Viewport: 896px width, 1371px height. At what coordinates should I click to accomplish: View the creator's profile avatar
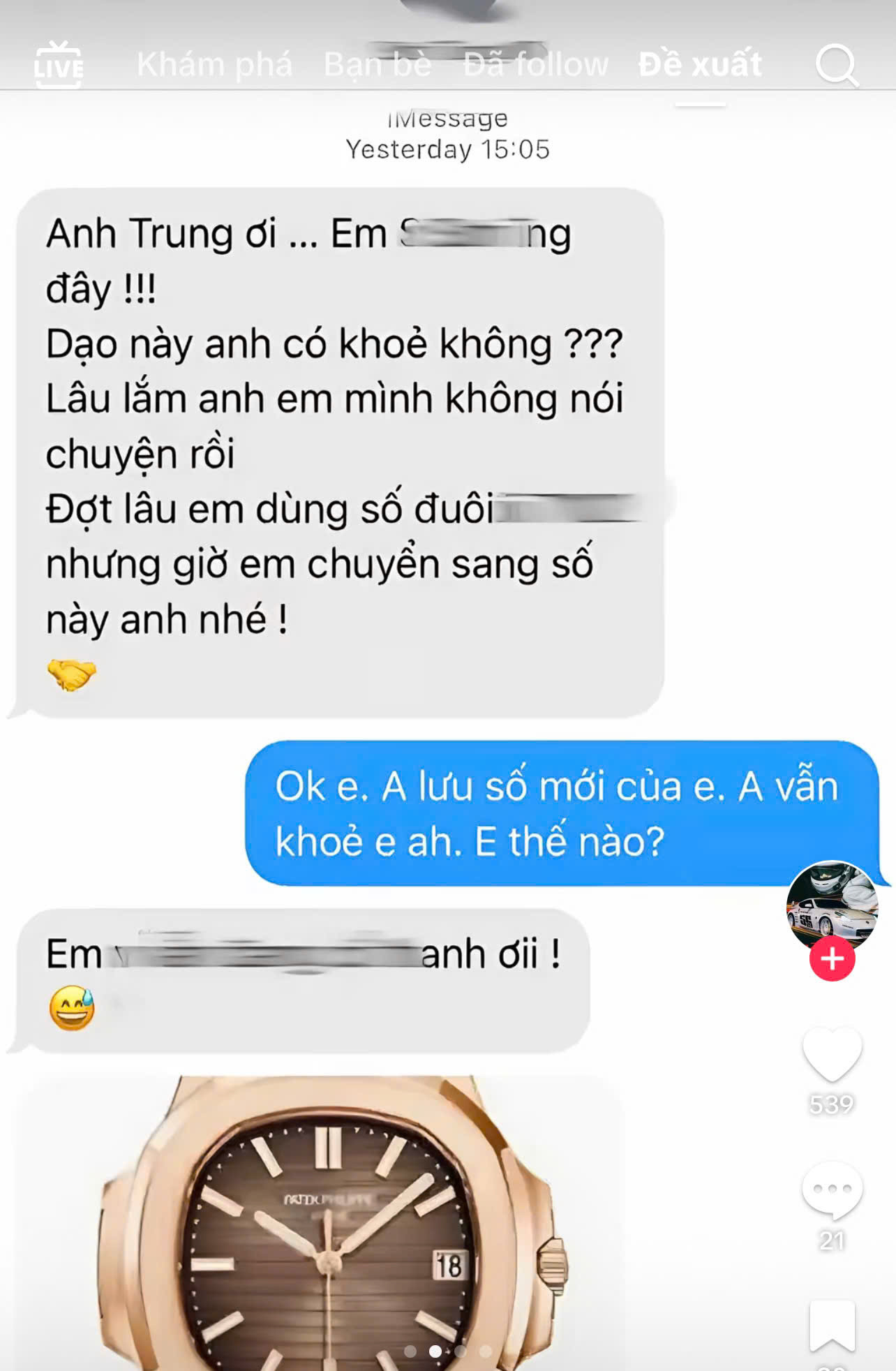coord(831,905)
